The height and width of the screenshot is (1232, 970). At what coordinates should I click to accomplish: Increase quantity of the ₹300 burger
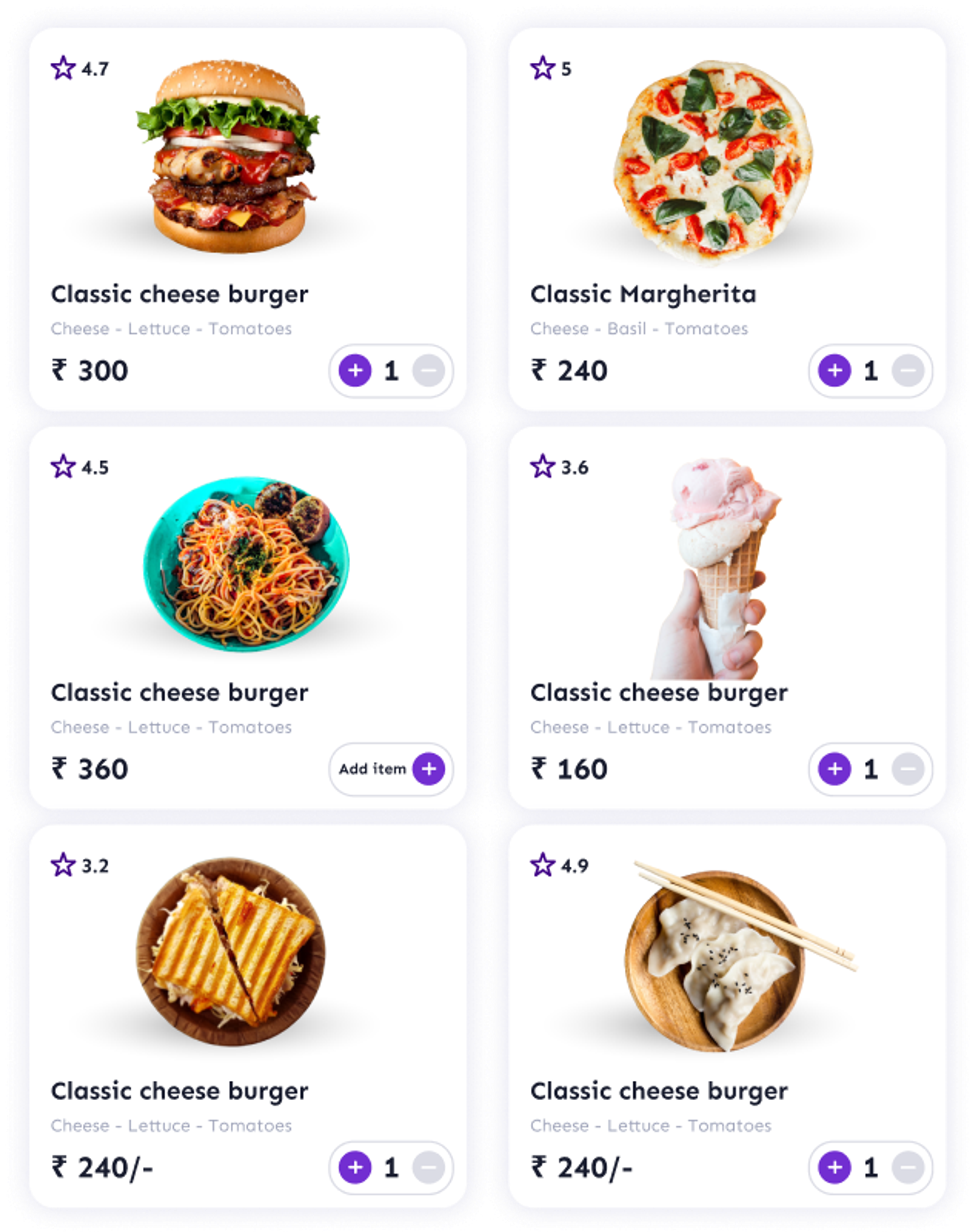click(x=355, y=370)
